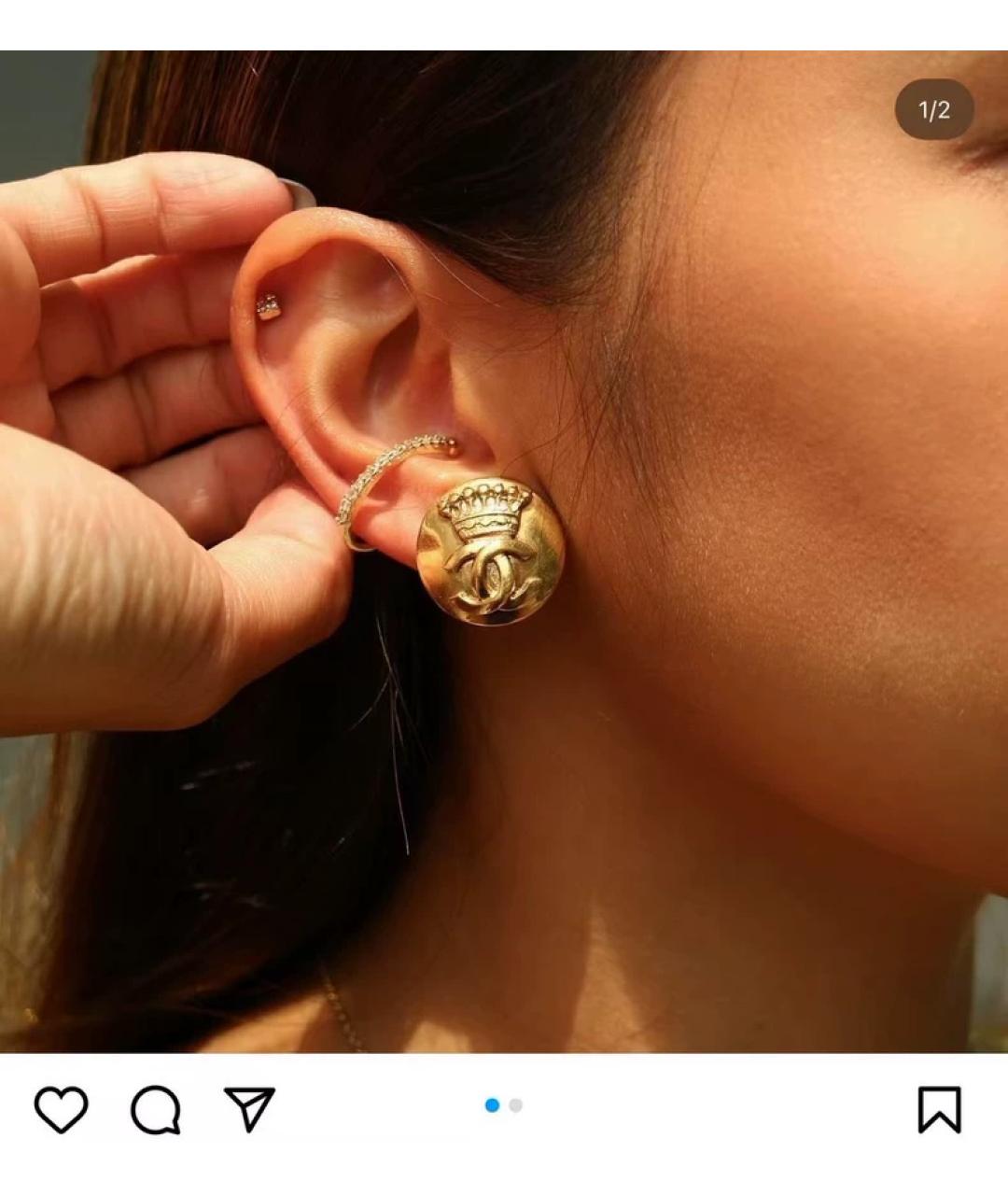1008x1195 pixels.
Task: Open the comments on this post
Action: click(155, 1109)
